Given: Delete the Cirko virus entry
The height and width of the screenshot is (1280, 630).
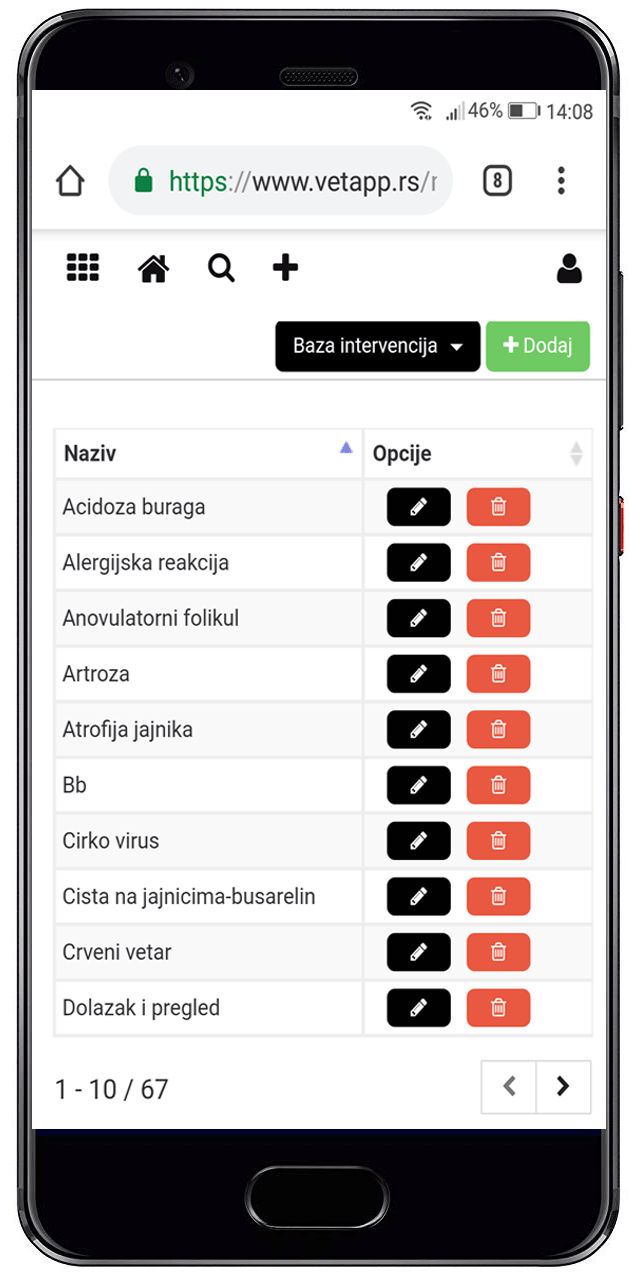Looking at the screenshot, I should point(498,841).
